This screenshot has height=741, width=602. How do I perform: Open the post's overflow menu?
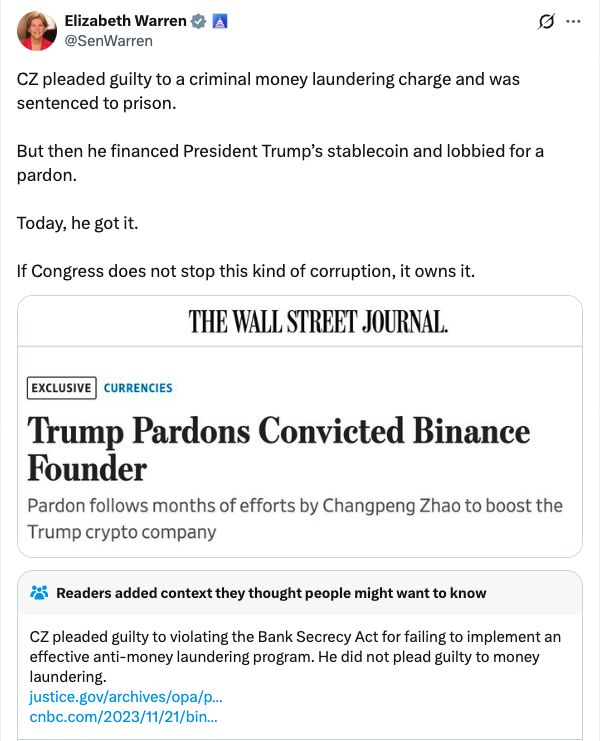(x=573, y=22)
